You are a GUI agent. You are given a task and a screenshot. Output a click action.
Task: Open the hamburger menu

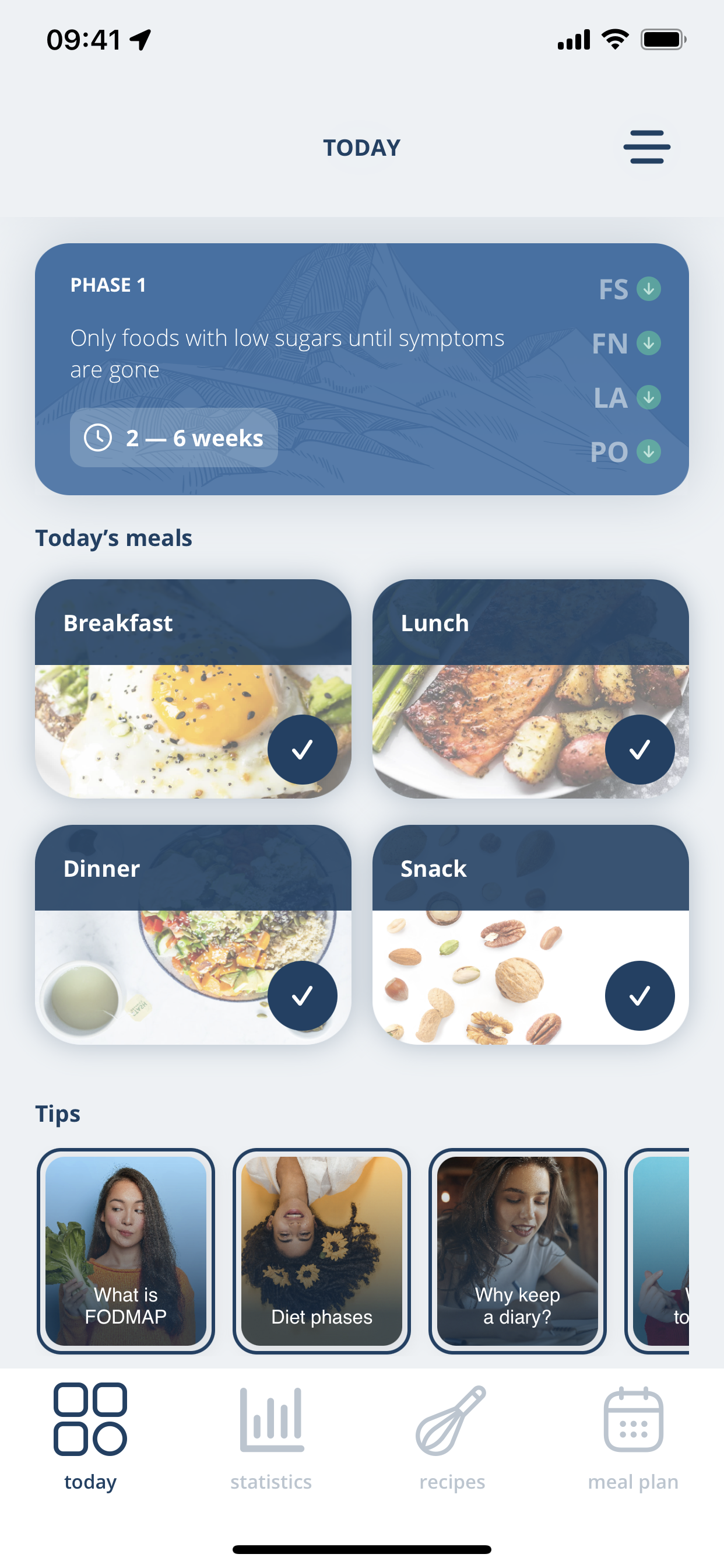click(x=646, y=146)
